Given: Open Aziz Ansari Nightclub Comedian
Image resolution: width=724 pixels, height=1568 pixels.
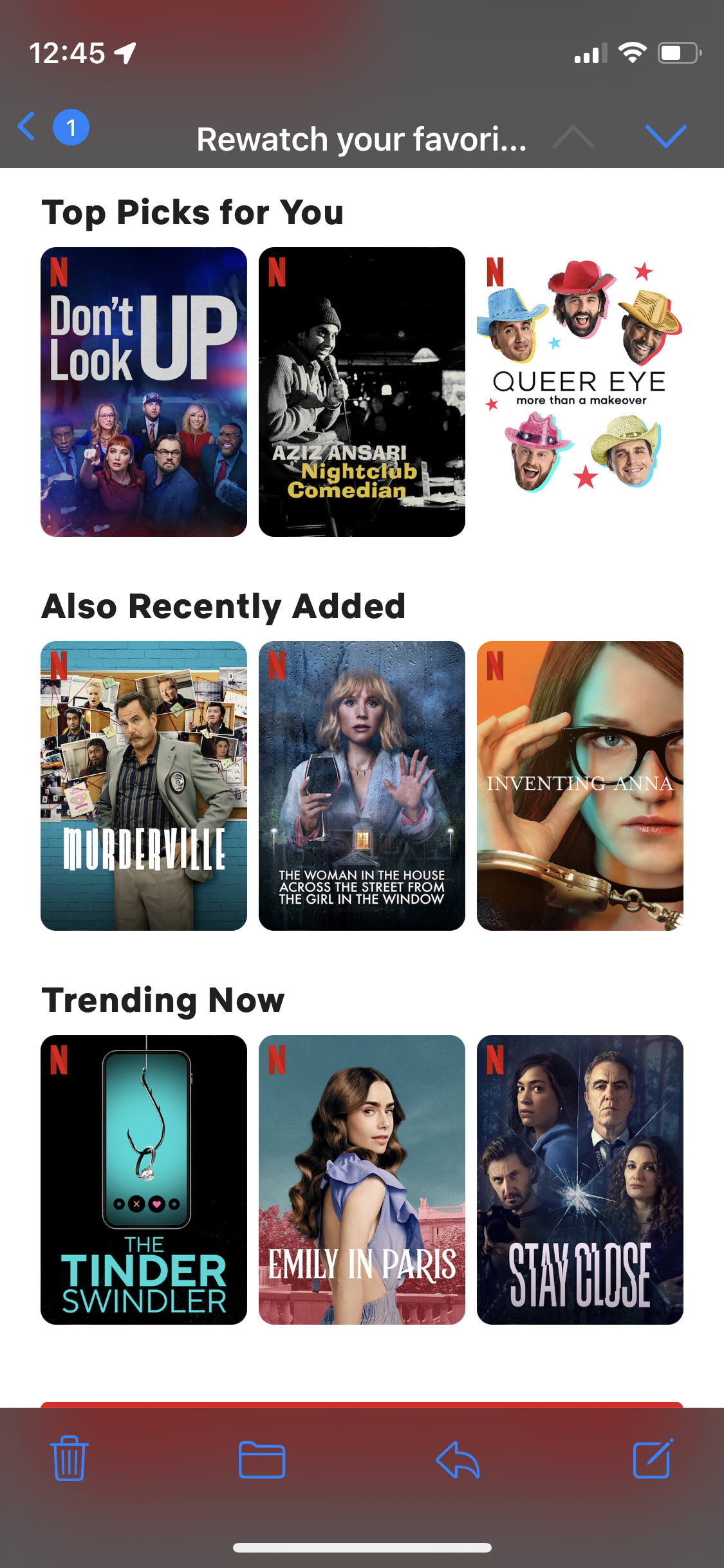Looking at the screenshot, I should point(362,392).
